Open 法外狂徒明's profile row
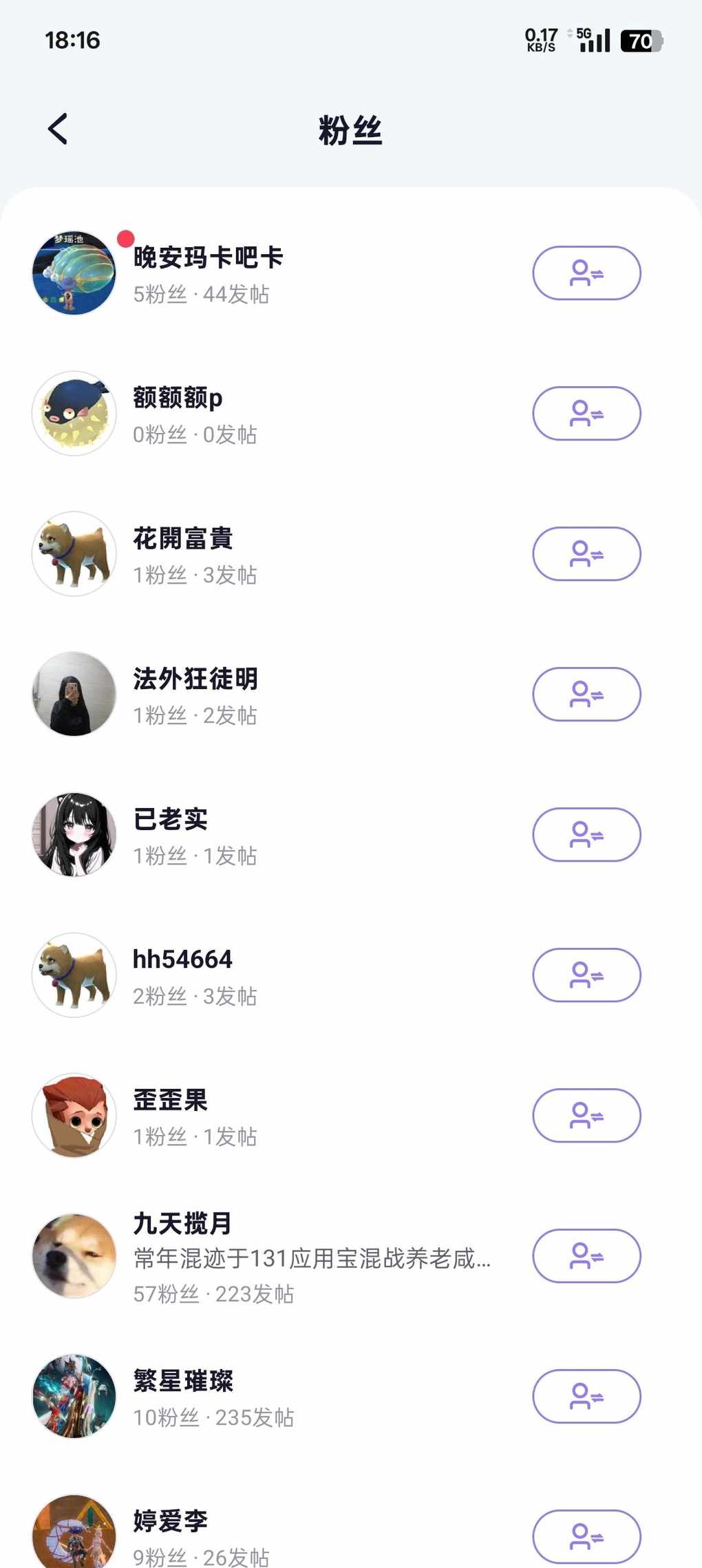 click(195, 679)
